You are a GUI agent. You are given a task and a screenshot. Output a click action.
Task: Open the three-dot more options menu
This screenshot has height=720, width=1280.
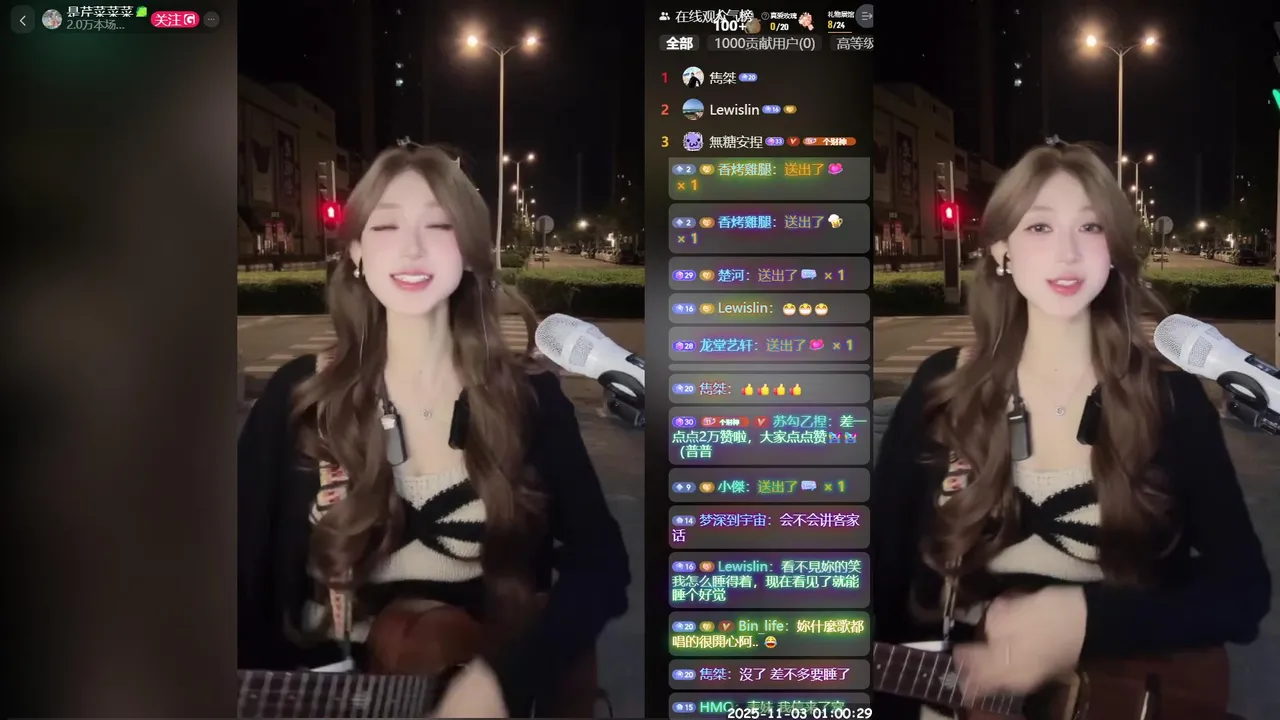point(211,19)
